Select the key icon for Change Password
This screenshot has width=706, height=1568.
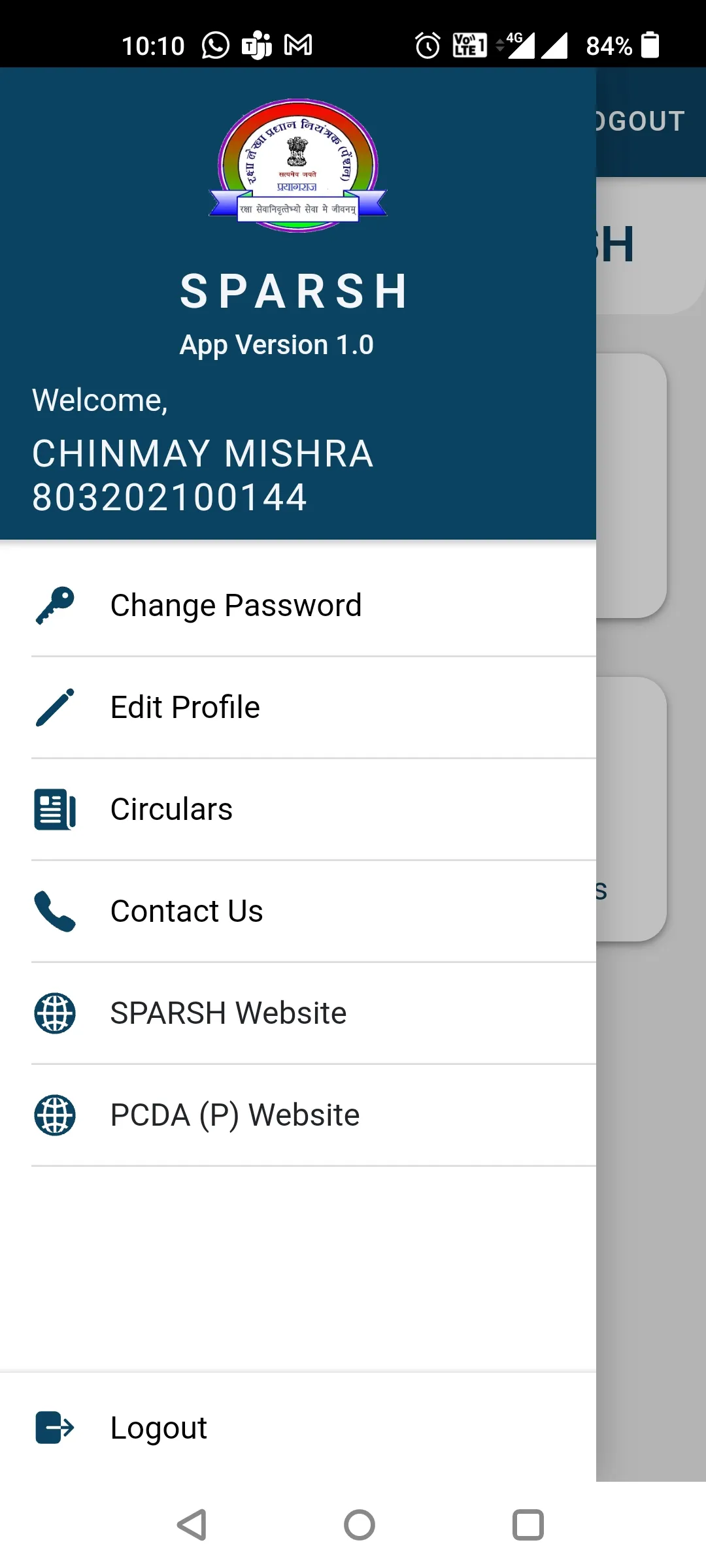click(x=55, y=604)
